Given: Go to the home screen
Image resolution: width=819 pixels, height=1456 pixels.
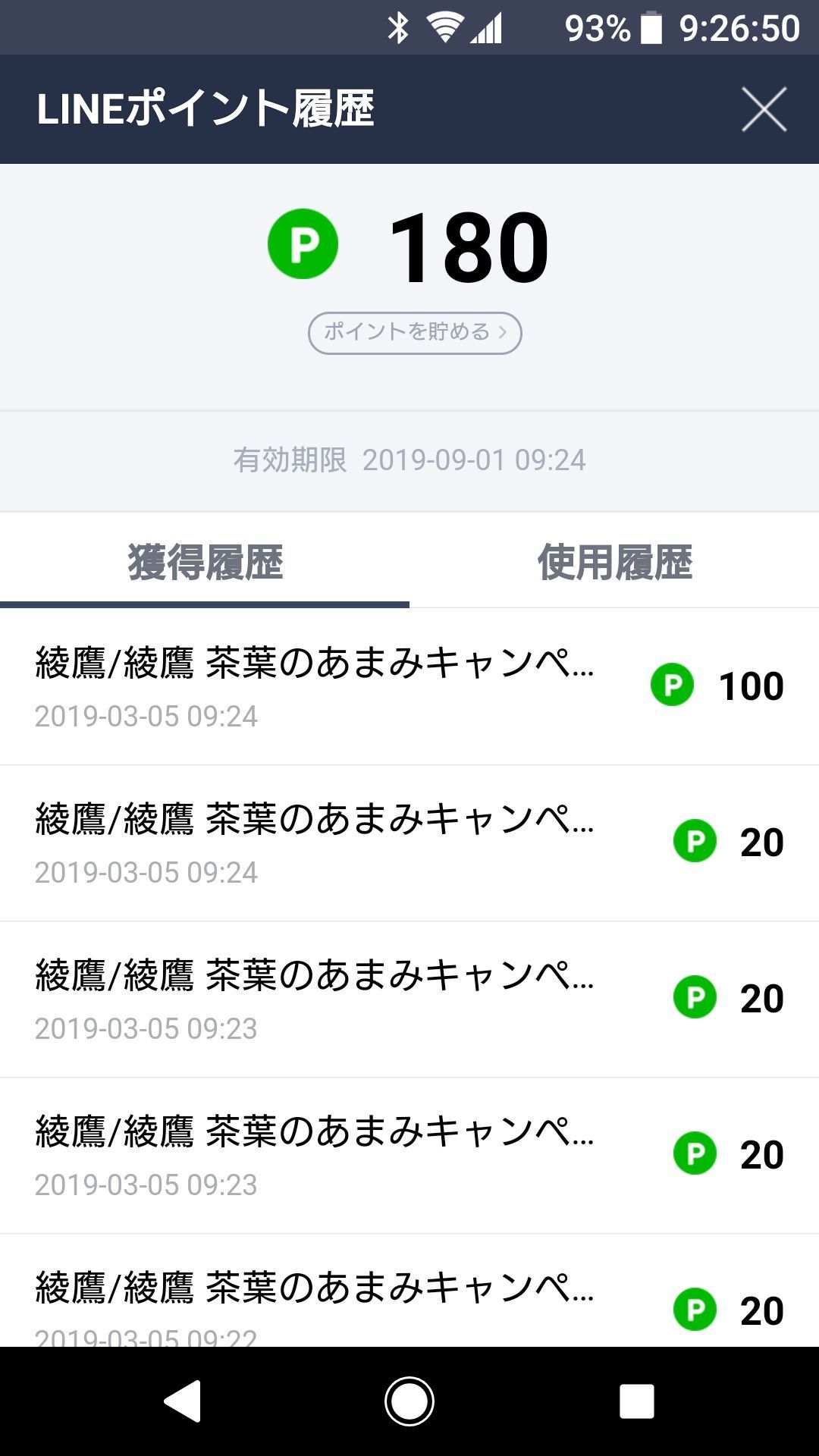Looking at the screenshot, I should (x=409, y=1401).
